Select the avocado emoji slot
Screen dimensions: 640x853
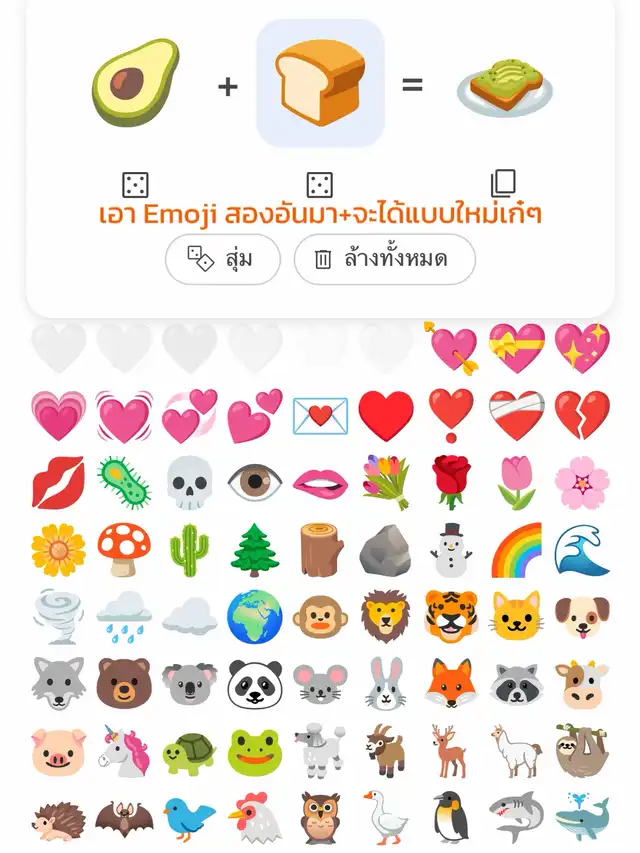coord(135,82)
